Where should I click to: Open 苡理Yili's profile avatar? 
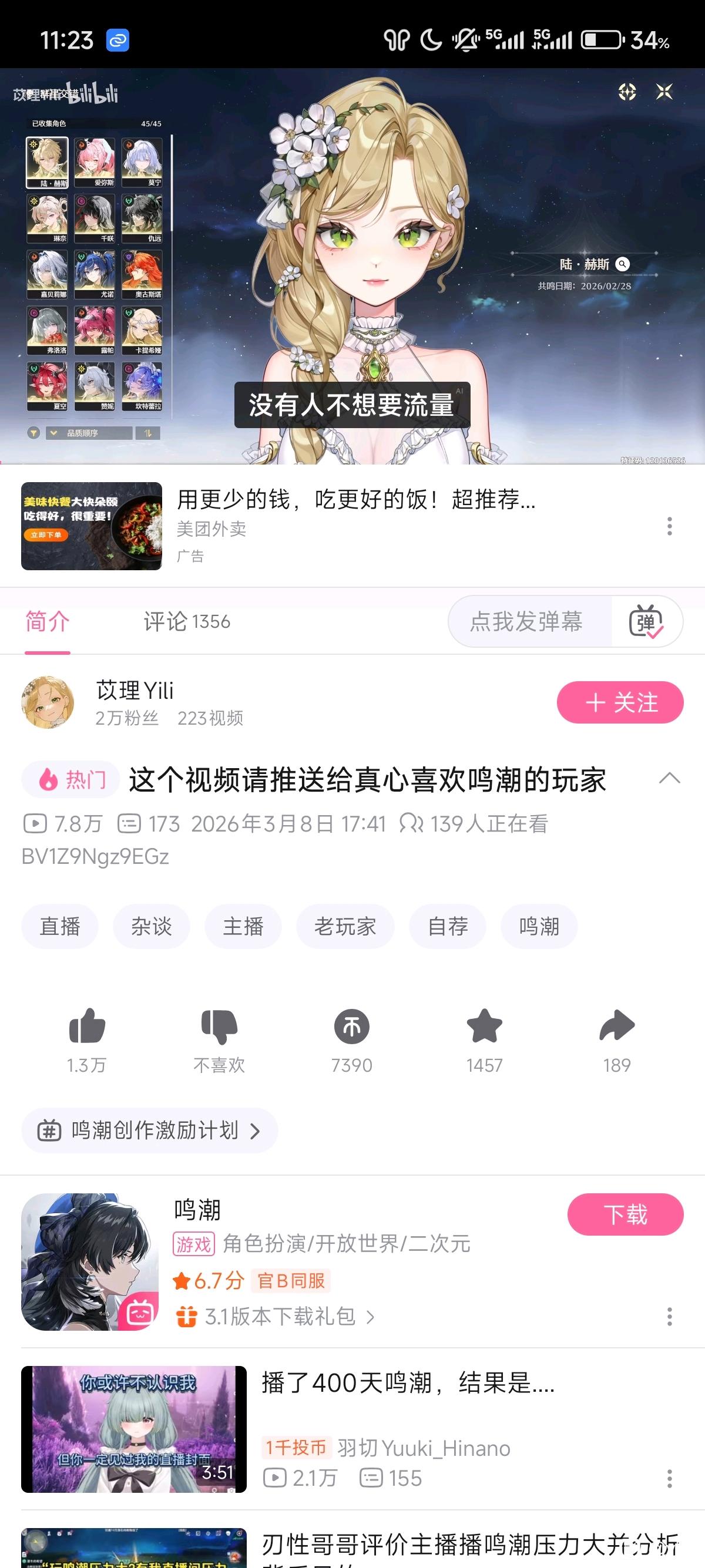(48, 702)
